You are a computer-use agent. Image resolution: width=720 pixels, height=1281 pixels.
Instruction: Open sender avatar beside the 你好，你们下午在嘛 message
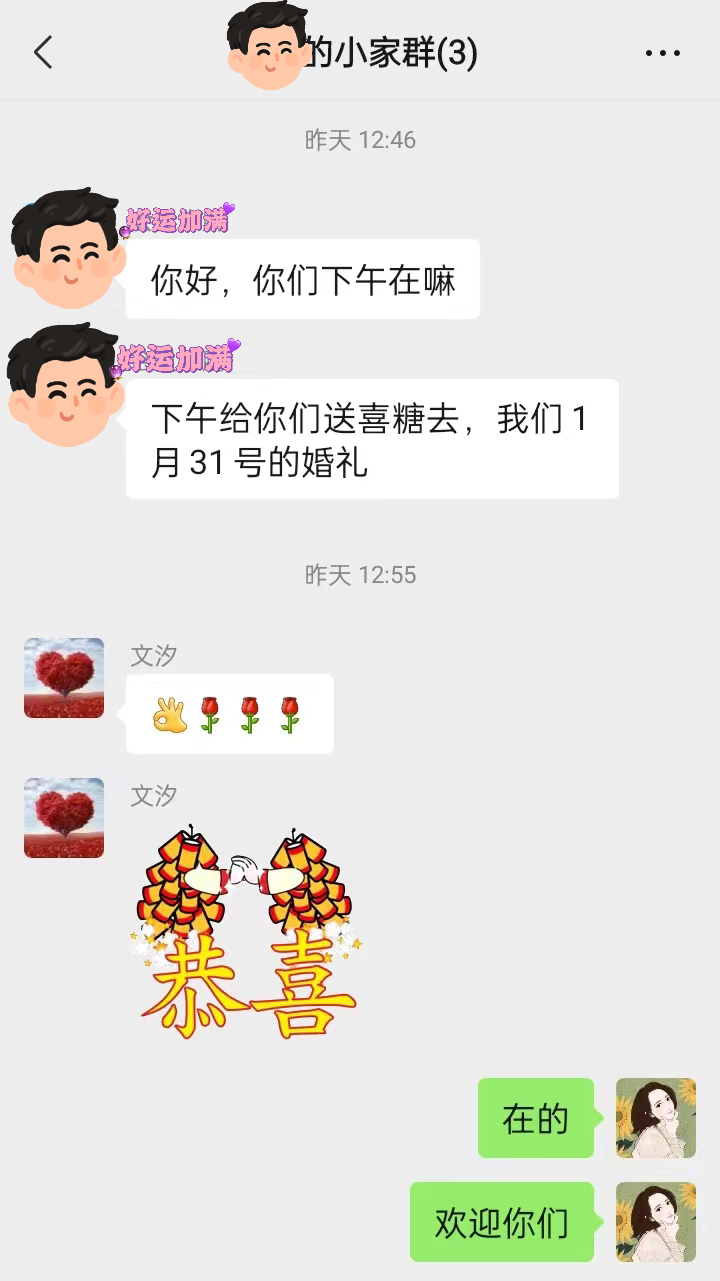tap(65, 251)
